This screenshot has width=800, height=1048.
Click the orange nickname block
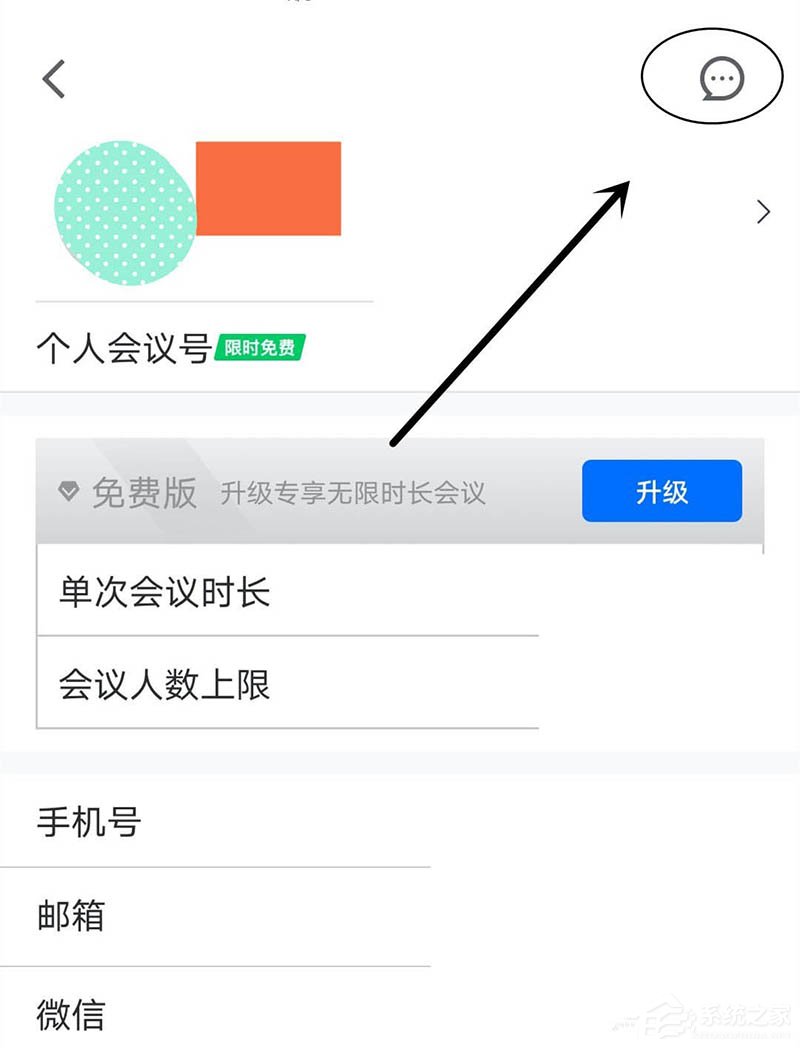[x=269, y=189]
